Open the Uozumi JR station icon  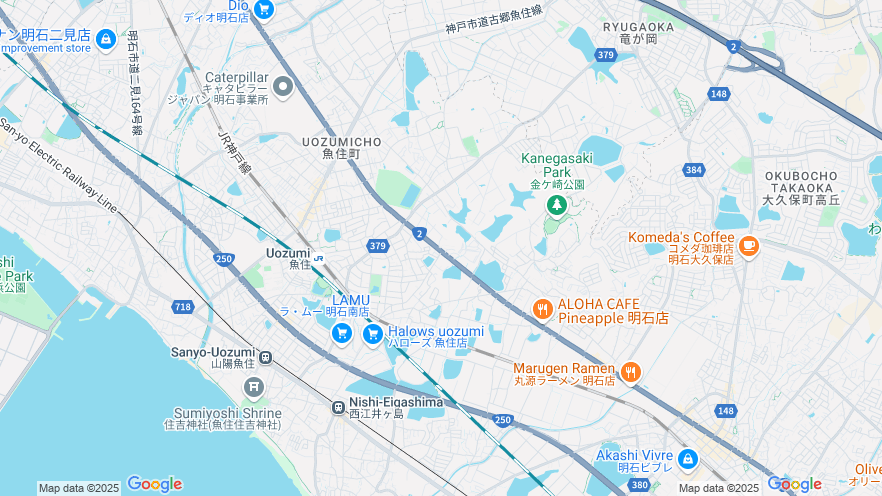(x=319, y=257)
